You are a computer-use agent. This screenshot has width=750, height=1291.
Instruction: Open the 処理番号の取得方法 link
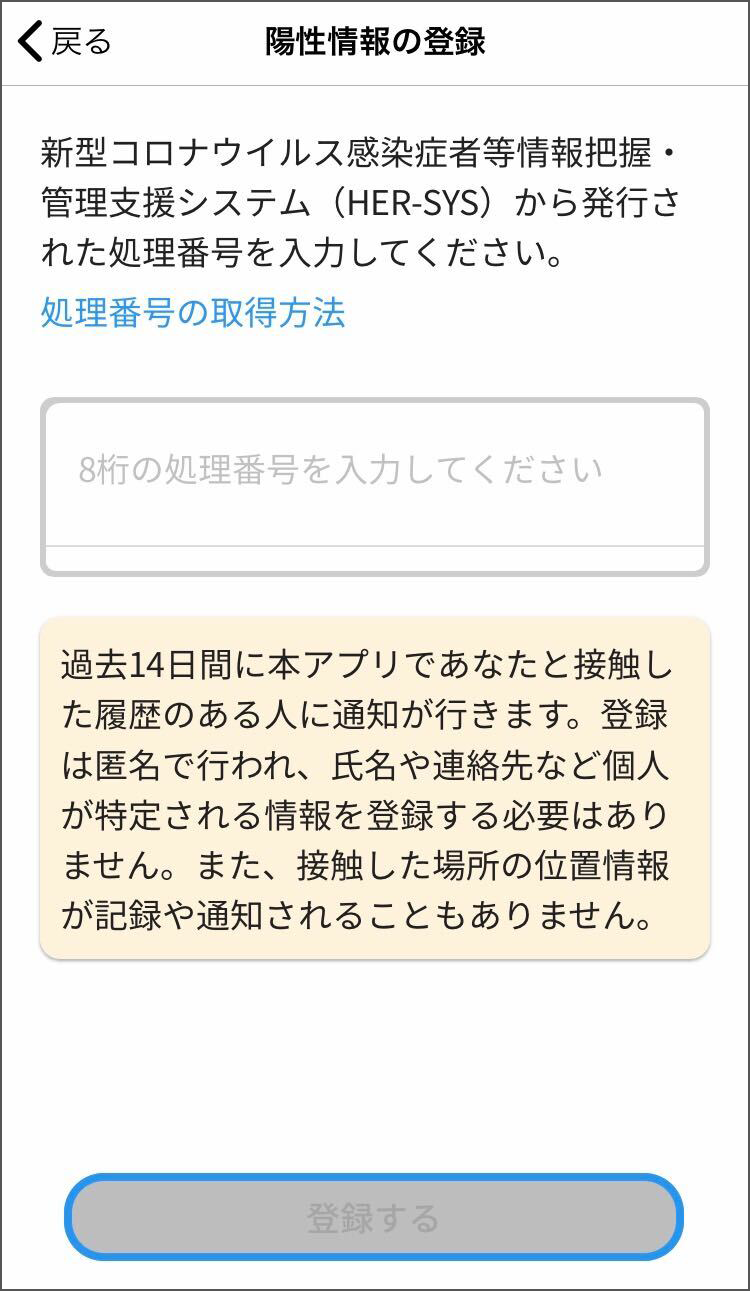click(193, 313)
